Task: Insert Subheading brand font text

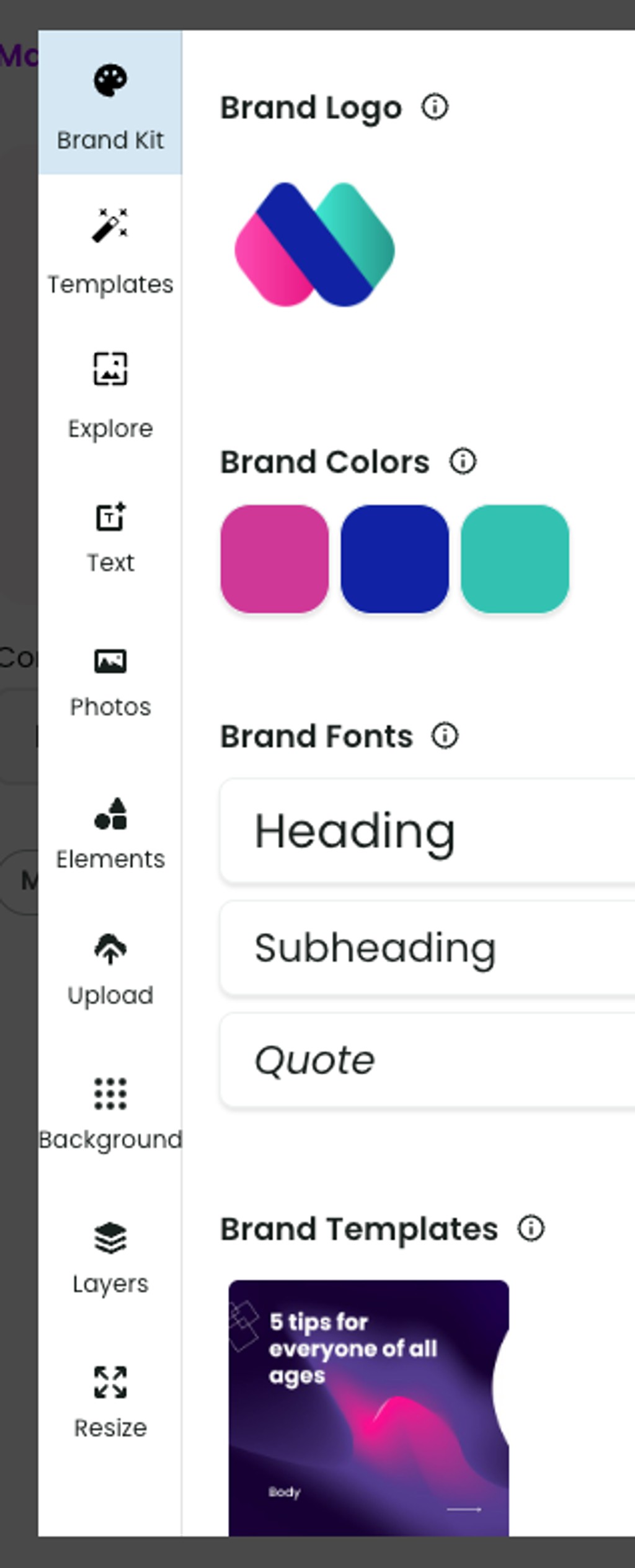Action: point(427,948)
